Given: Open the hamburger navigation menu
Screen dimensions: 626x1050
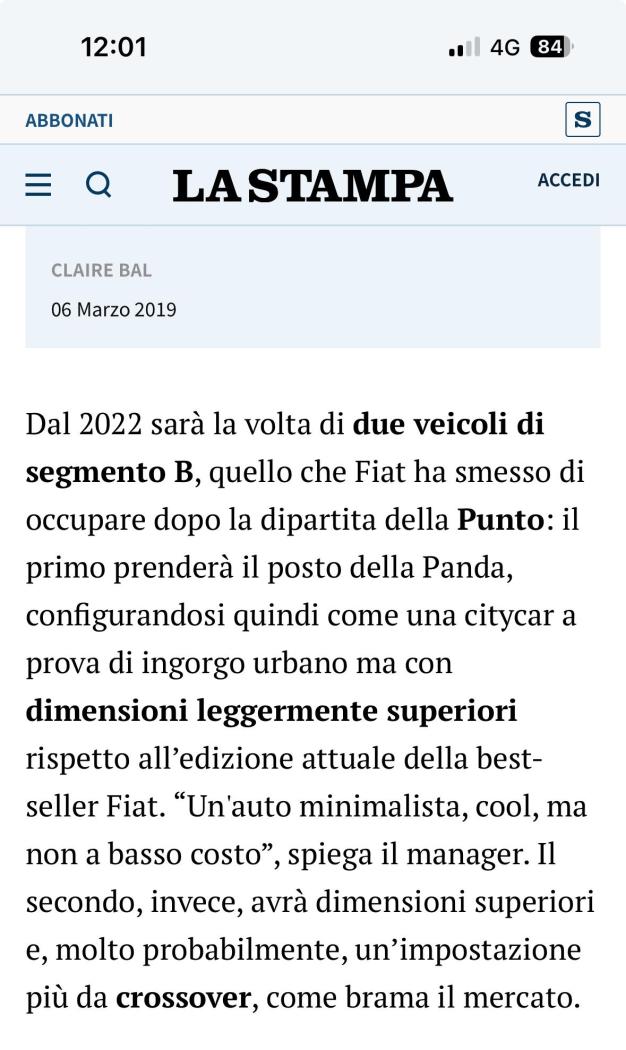Looking at the screenshot, I should 38,186.
